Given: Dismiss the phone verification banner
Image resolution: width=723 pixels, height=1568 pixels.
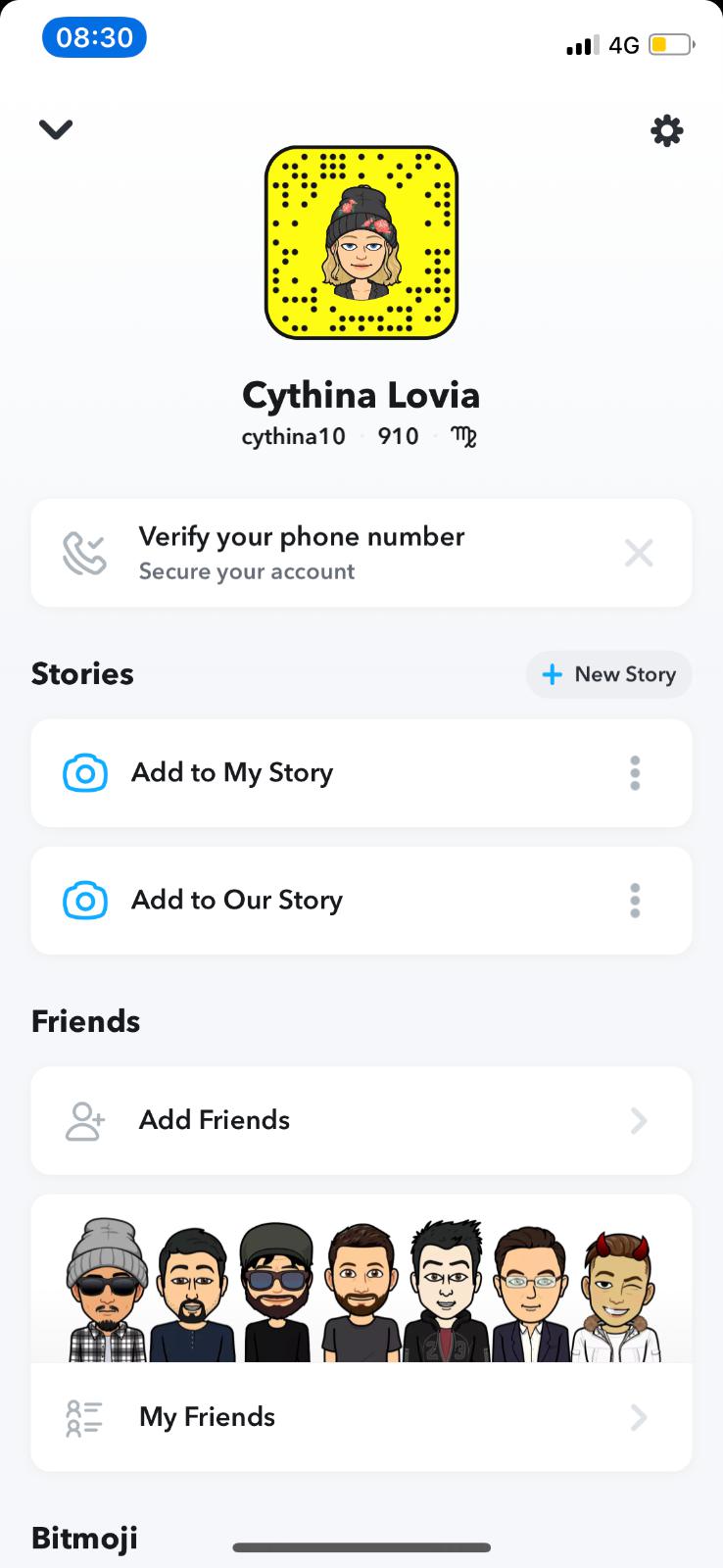Looking at the screenshot, I should pyautogui.click(x=639, y=554).
